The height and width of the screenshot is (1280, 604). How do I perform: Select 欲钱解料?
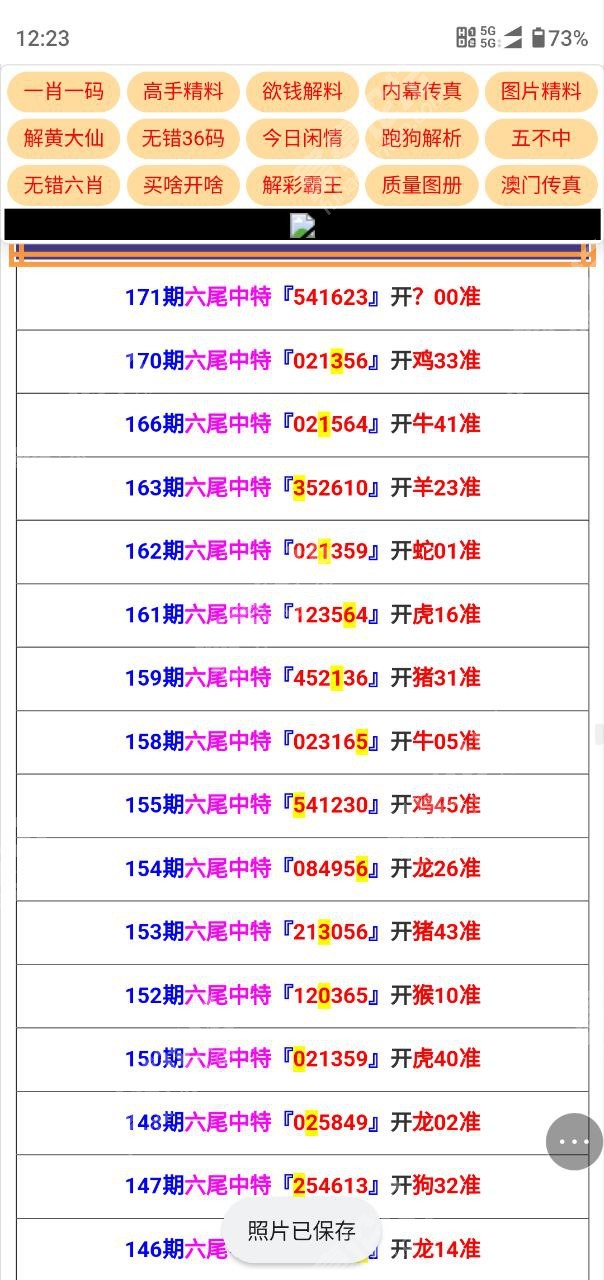[x=302, y=92]
